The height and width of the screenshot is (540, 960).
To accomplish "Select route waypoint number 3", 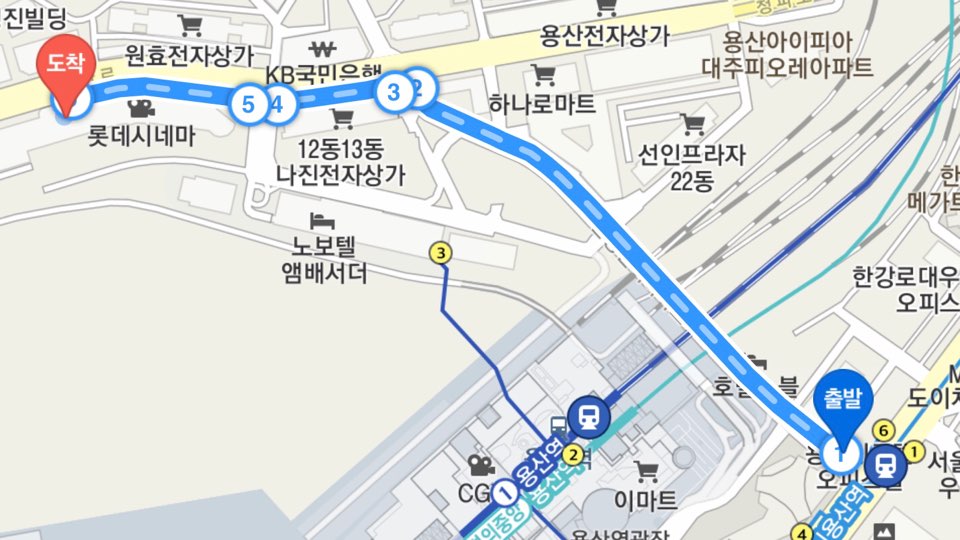I will tap(393, 93).
